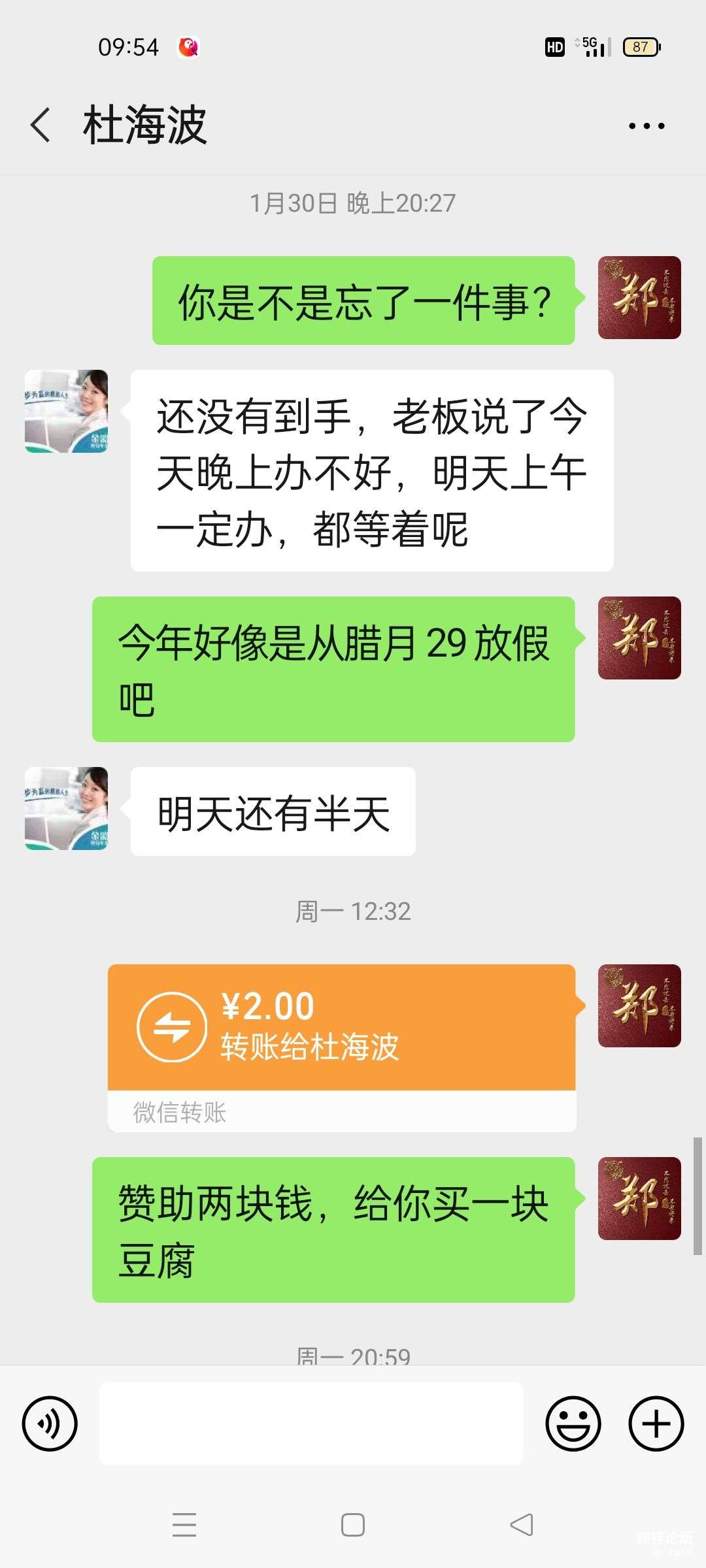Open the ¥2.00 transfer to 杜海波

pos(341,1028)
